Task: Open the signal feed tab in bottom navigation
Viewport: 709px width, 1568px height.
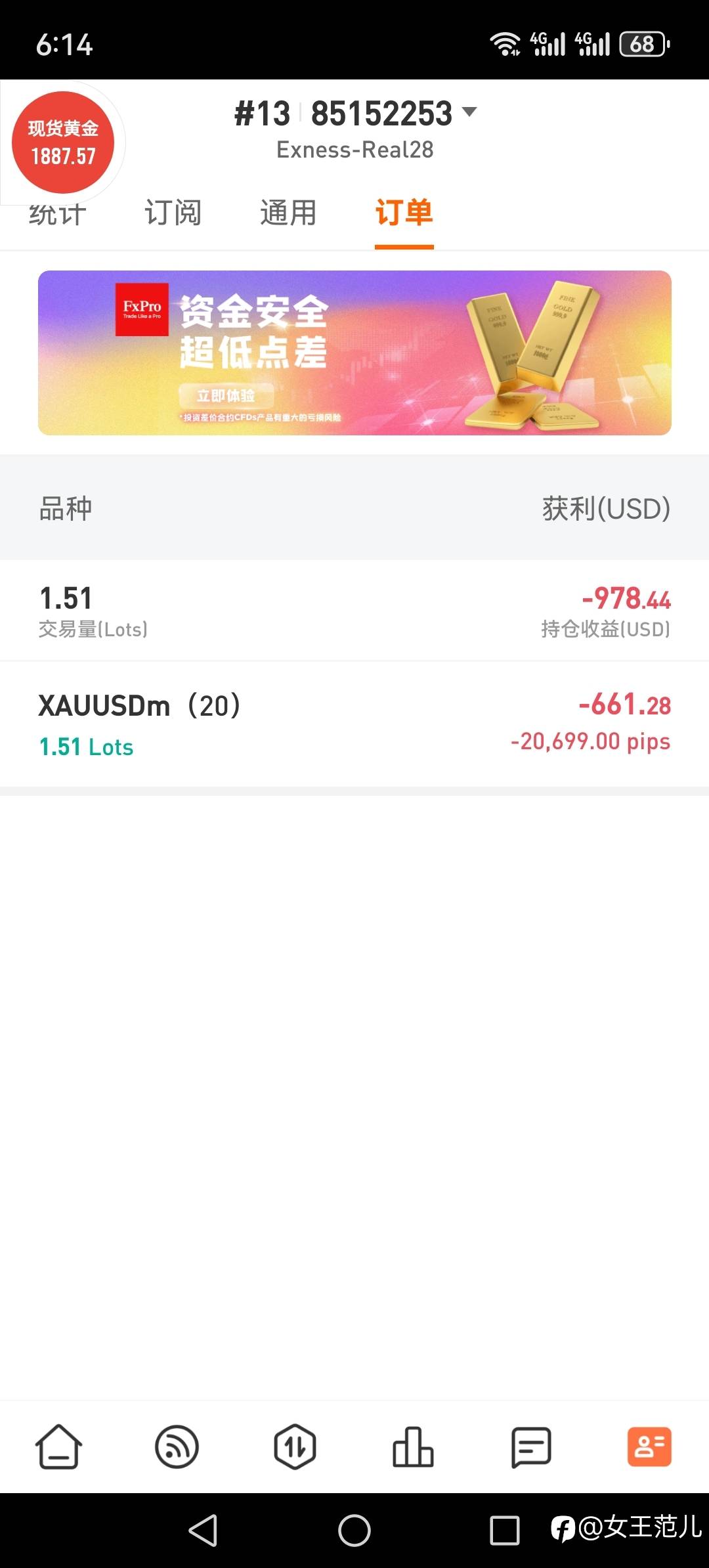Action: 177,1447
